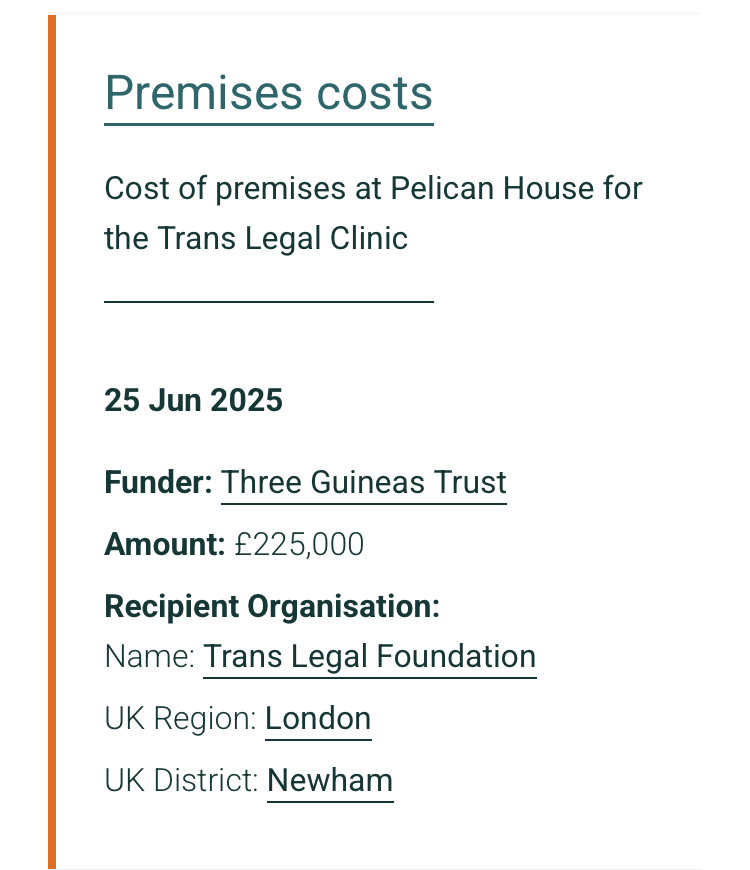Screen dimensions: 750x870
Task: Open Trans Legal Foundation recipient page
Action: 369,657
